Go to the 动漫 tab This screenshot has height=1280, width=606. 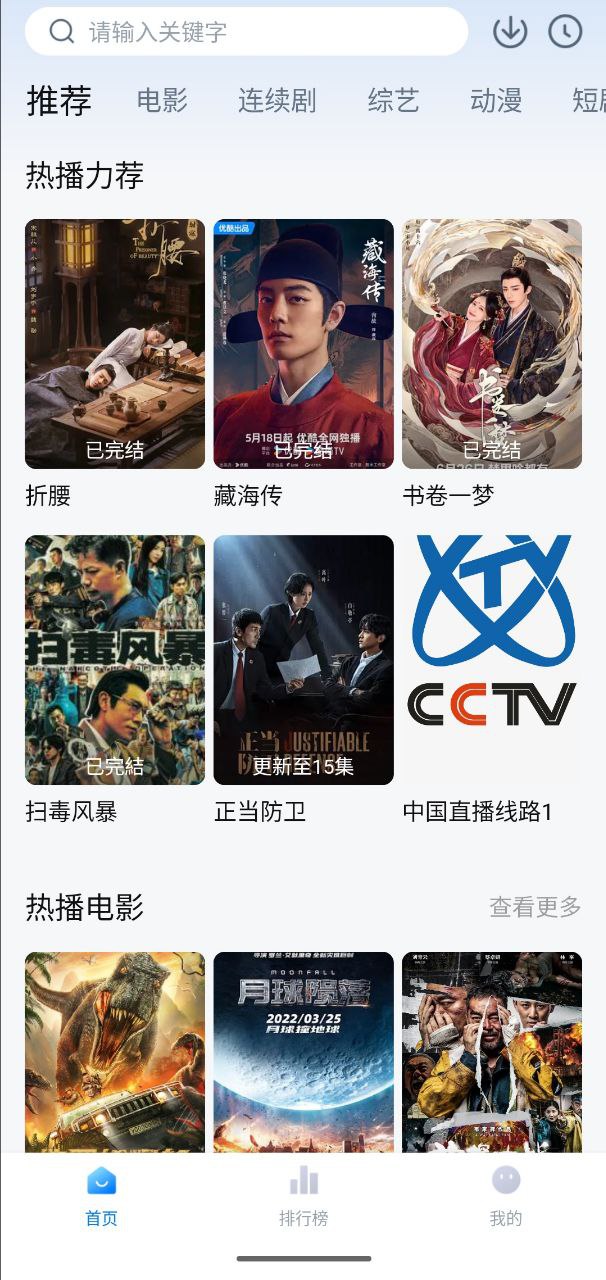(496, 101)
